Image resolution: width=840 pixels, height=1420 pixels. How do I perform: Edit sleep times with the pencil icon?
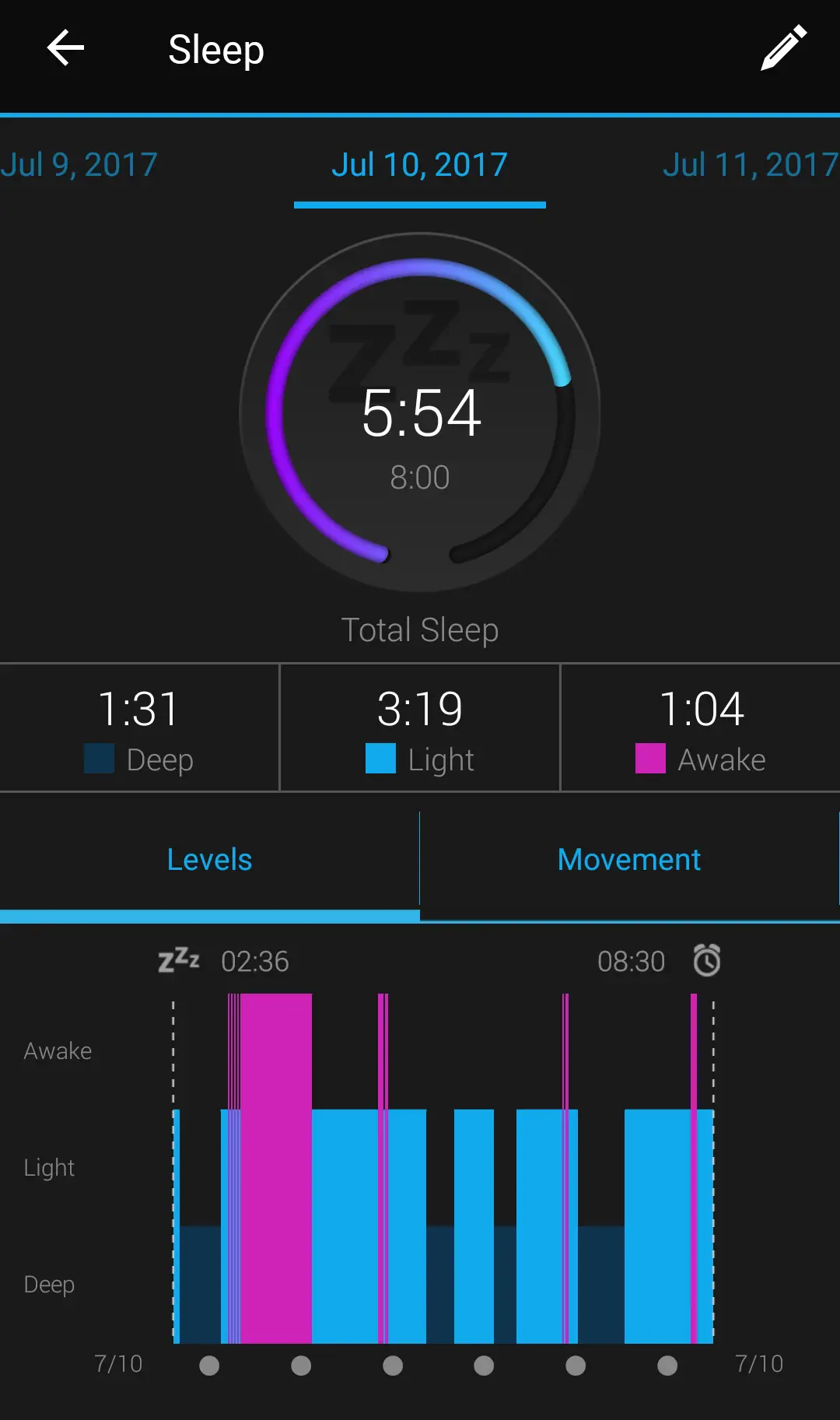(x=783, y=48)
